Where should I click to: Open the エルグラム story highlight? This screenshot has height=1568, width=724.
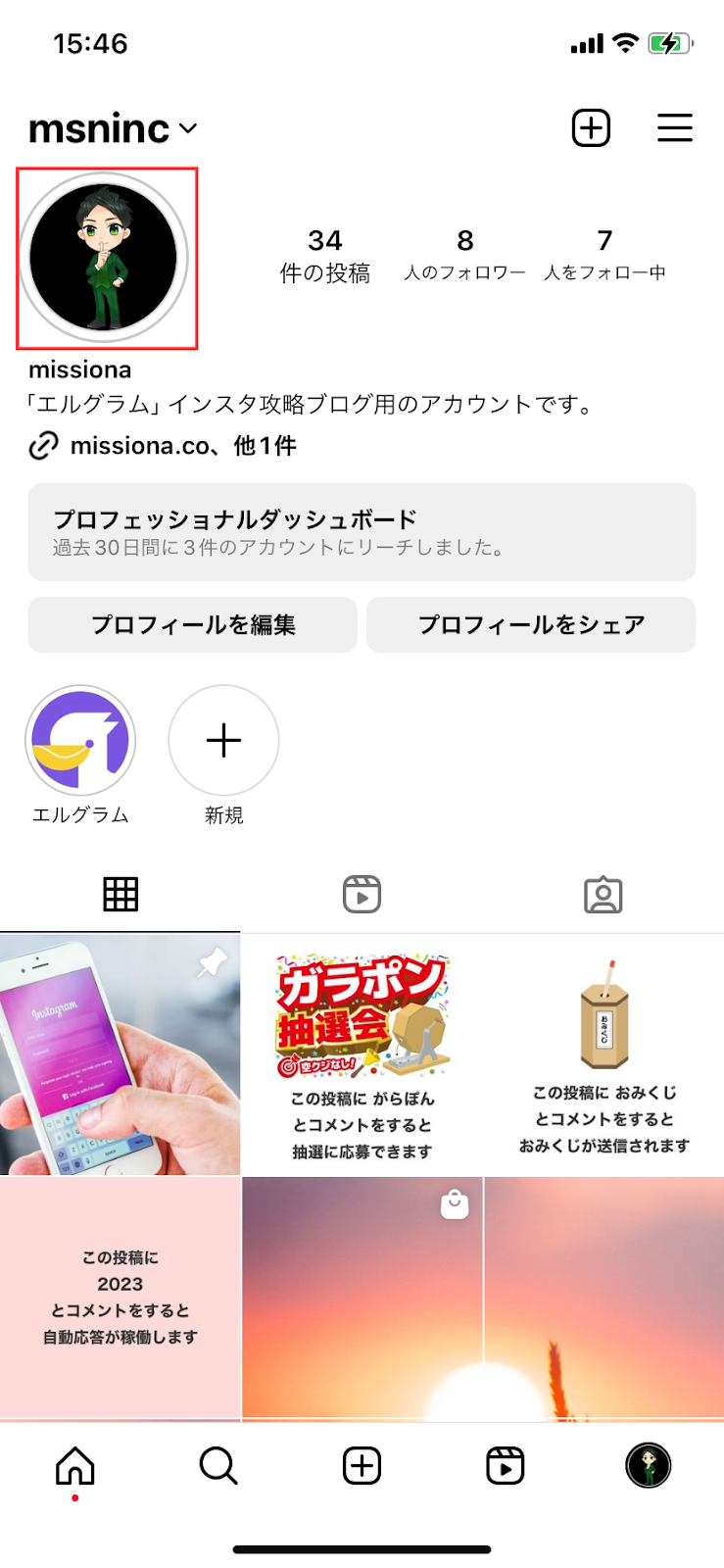(x=80, y=741)
